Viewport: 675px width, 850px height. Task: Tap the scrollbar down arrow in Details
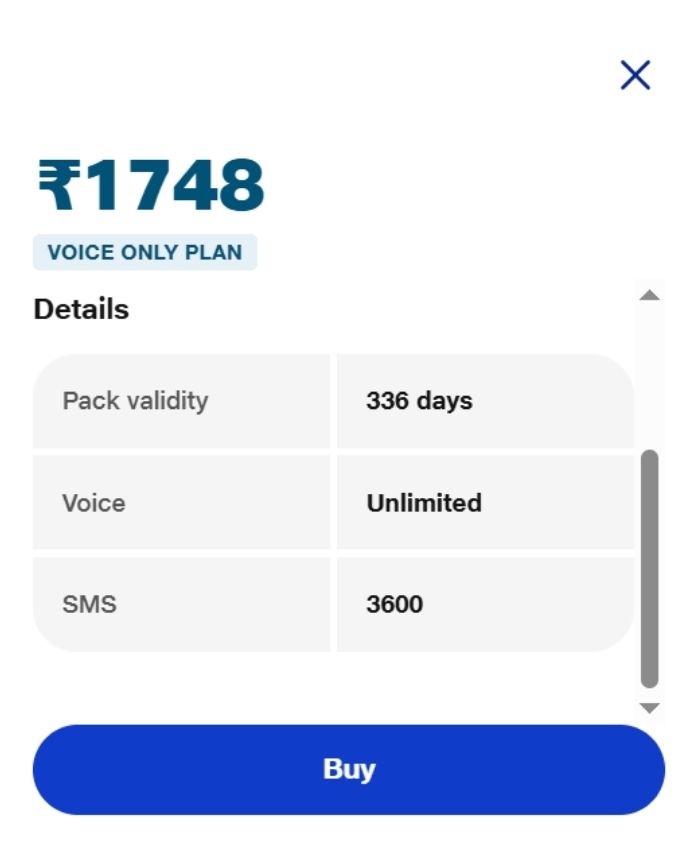pos(649,708)
